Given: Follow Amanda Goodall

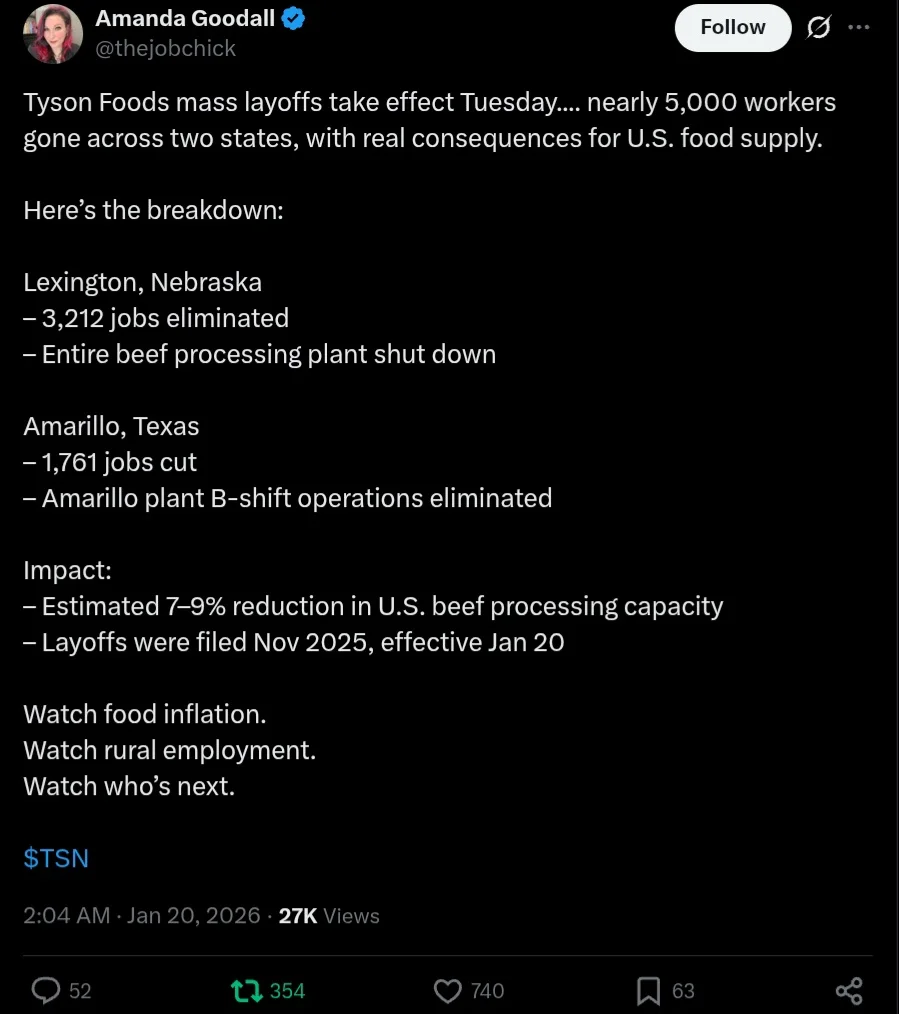Looking at the screenshot, I should (x=732, y=28).
